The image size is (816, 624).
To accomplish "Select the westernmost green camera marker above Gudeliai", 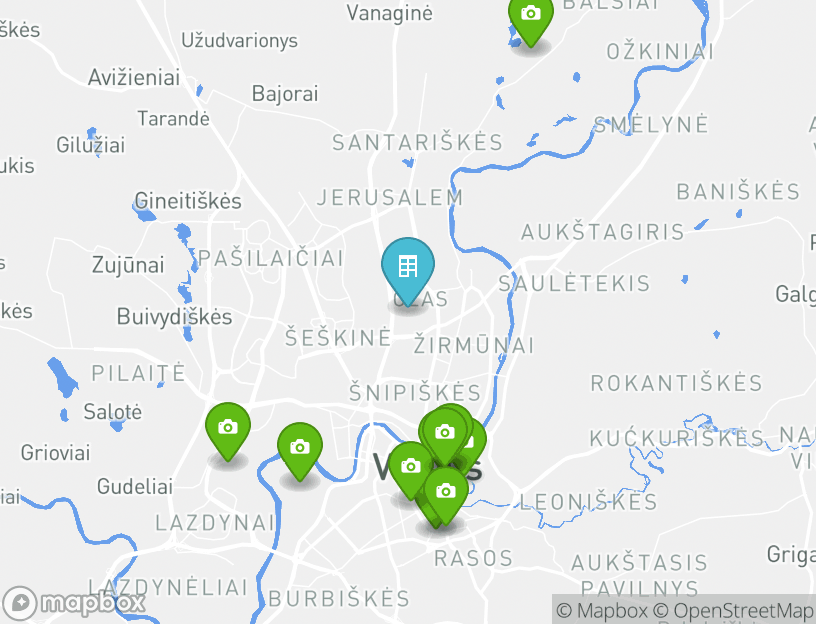I will coord(228,428).
